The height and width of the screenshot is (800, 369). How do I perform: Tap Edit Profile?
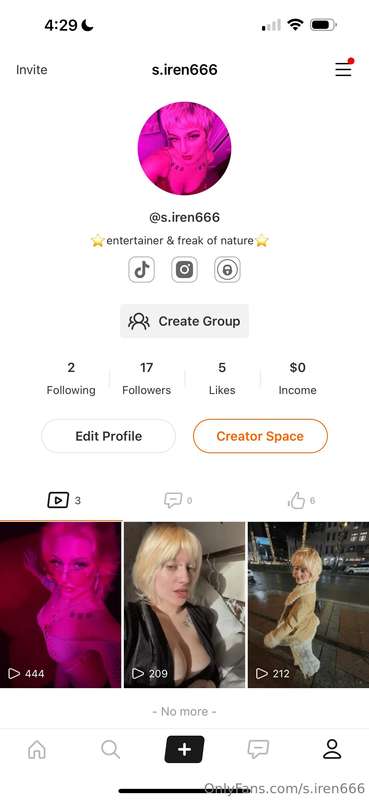click(109, 436)
